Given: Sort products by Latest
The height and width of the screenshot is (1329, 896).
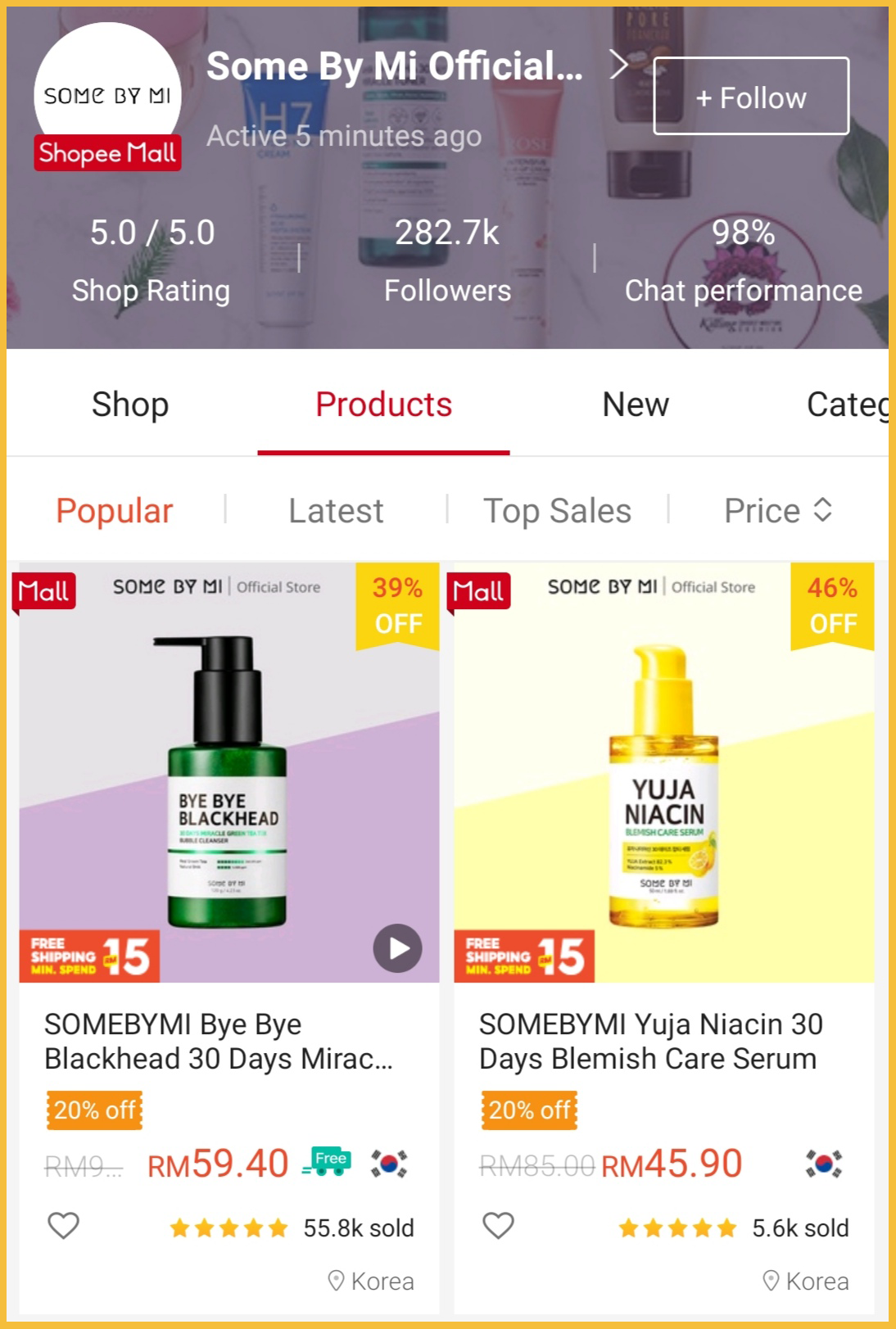Looking at the screenshot, I should (x=336, y=511).
